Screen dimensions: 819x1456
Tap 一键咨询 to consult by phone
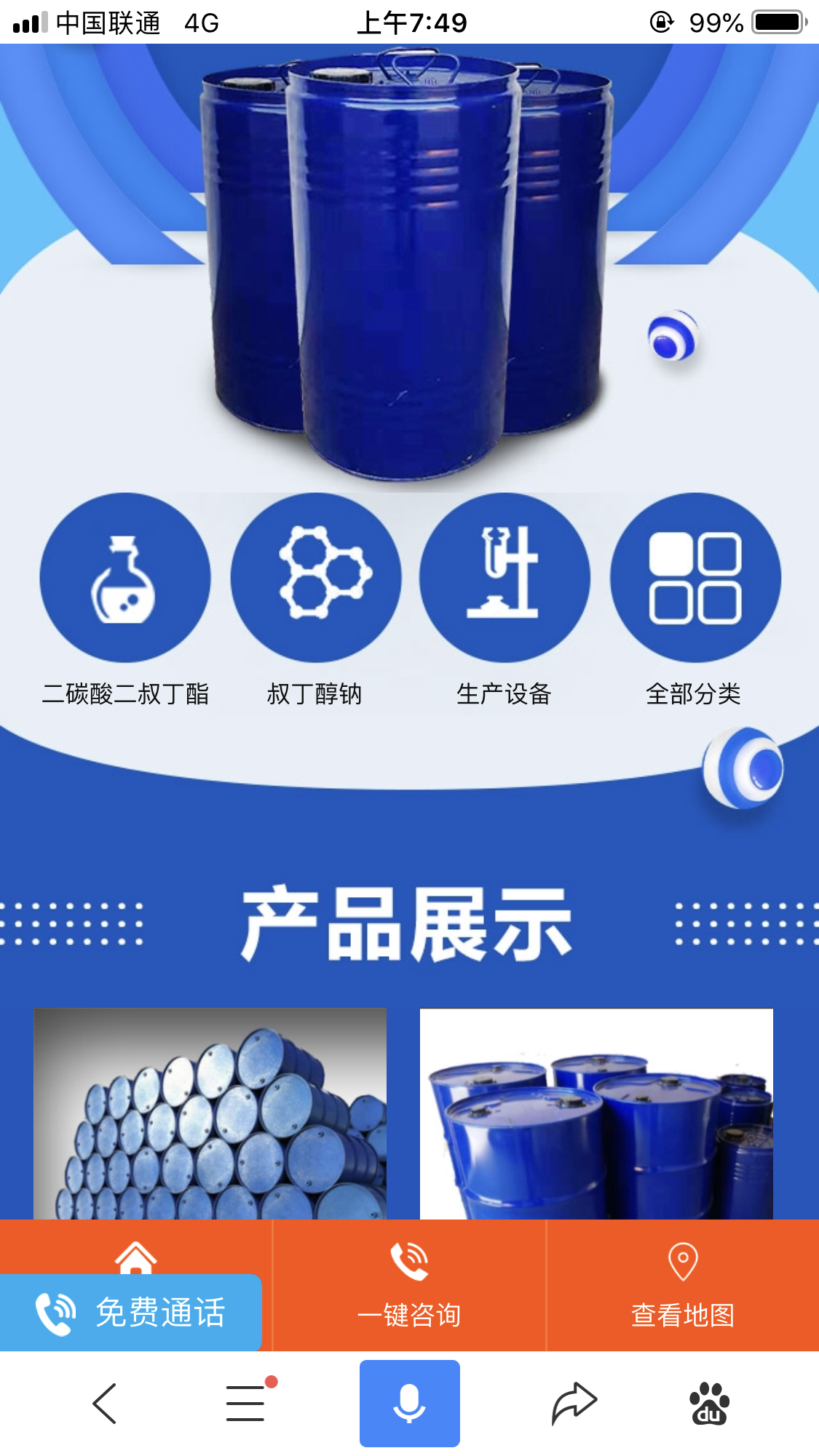pyautogui.click(x=409, y=1286)
